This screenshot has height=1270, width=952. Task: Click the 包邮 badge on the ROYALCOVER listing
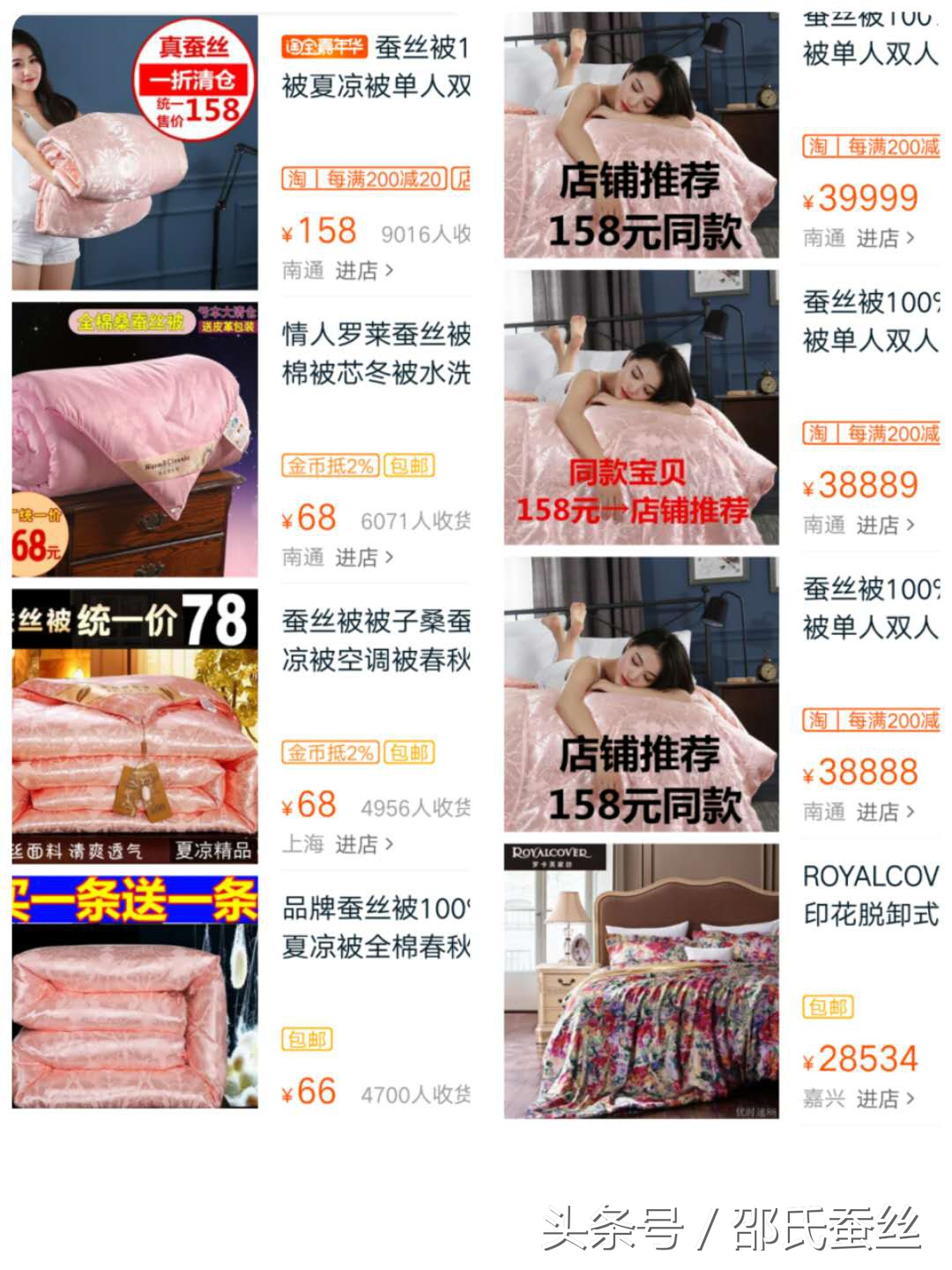pos(827,1008)
